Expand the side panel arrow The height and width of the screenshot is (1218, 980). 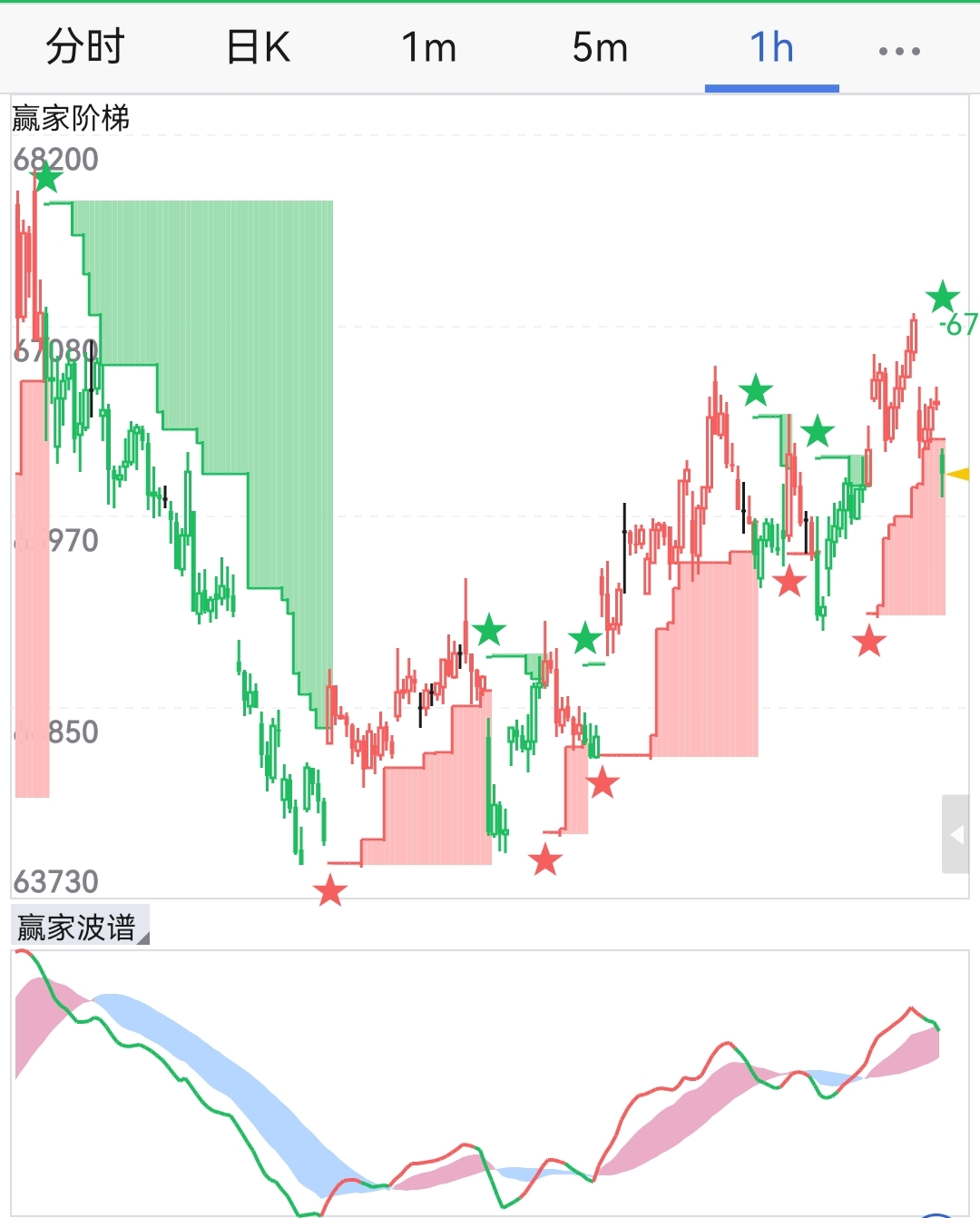pos(955,834)
